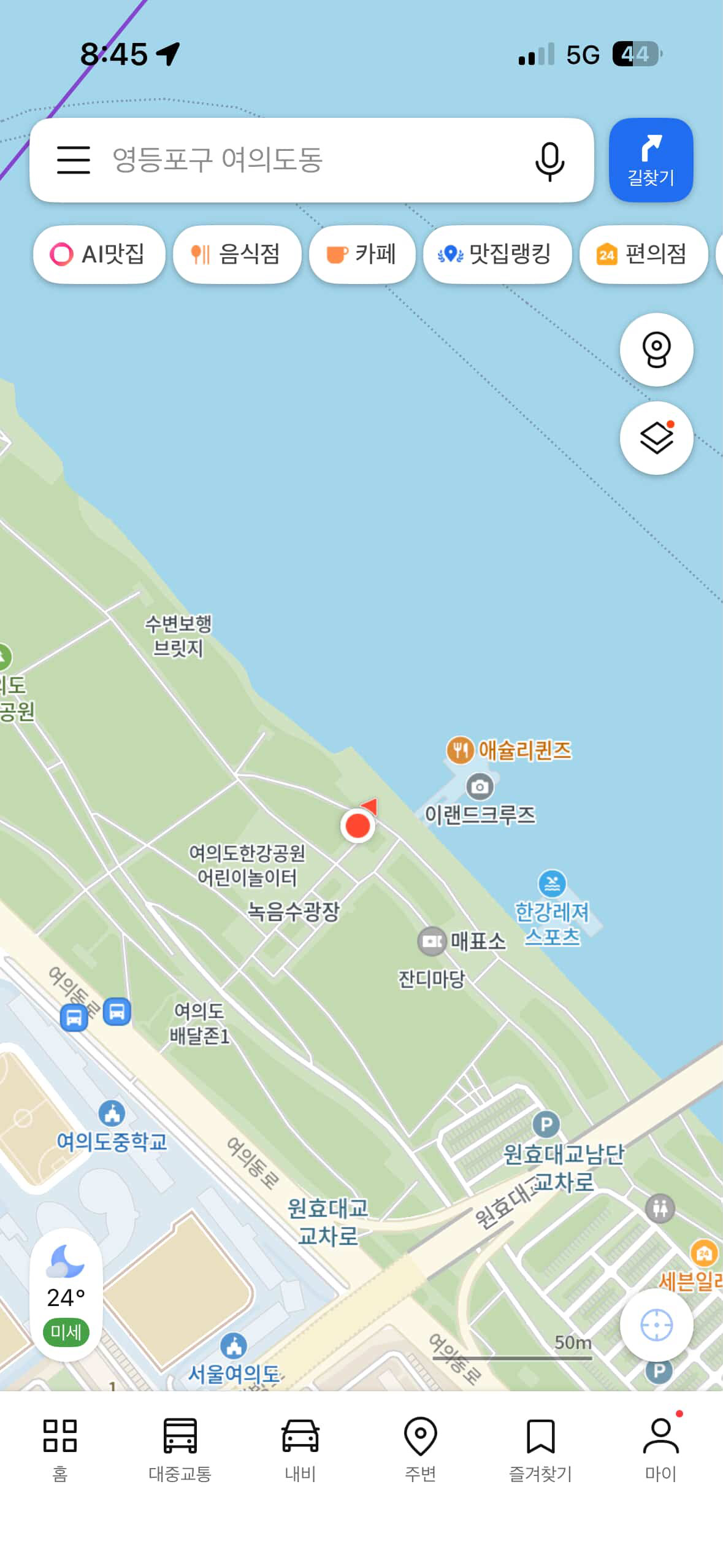Open the CCTV/street view round button
This screenshot has height=1568, width=723.
656,350
